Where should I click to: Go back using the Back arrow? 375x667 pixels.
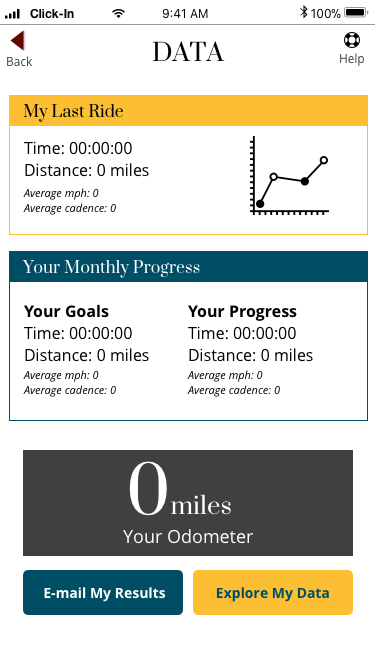point(18,41)
